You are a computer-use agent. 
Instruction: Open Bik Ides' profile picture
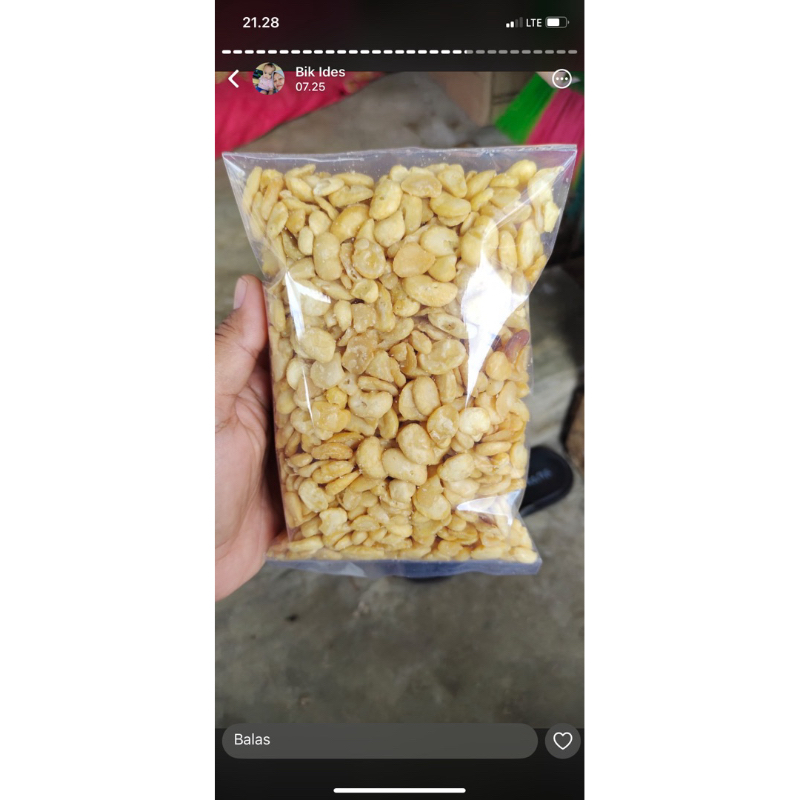coord(268,79)
